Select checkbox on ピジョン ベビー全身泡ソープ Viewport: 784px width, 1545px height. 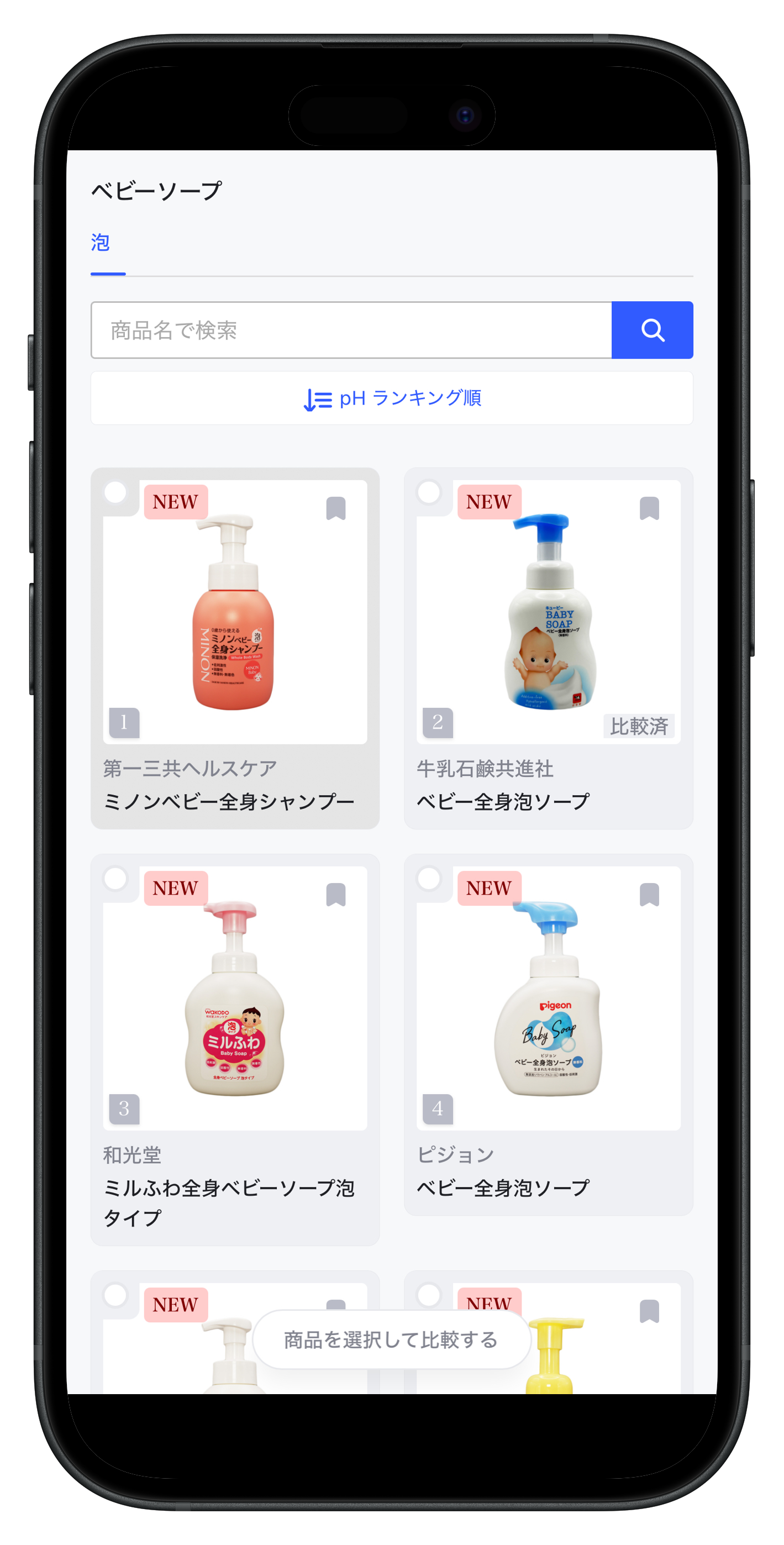coord(429,879)
